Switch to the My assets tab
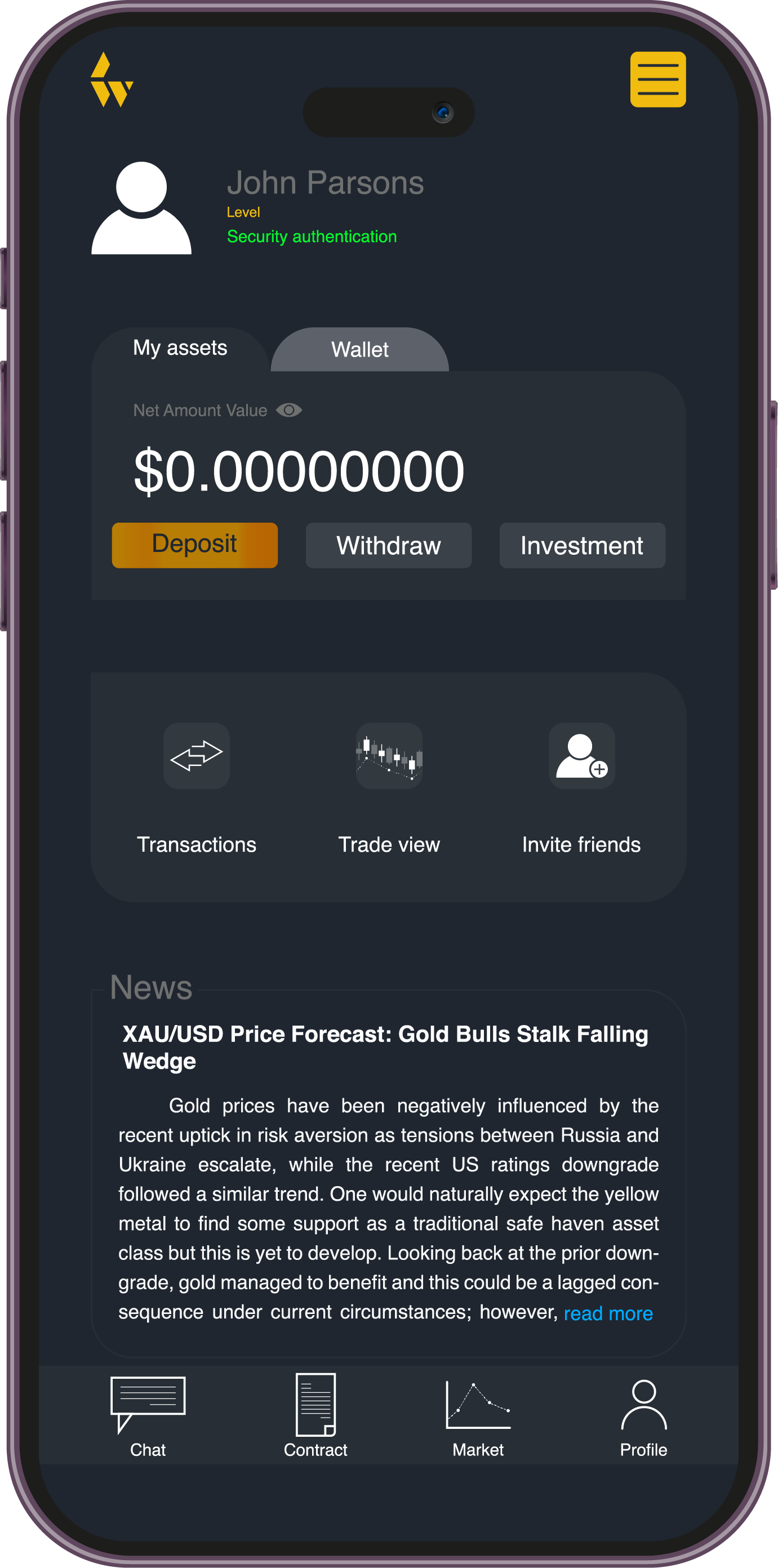Viewport: 778px width, 1568px height. [x=180, y=348]
